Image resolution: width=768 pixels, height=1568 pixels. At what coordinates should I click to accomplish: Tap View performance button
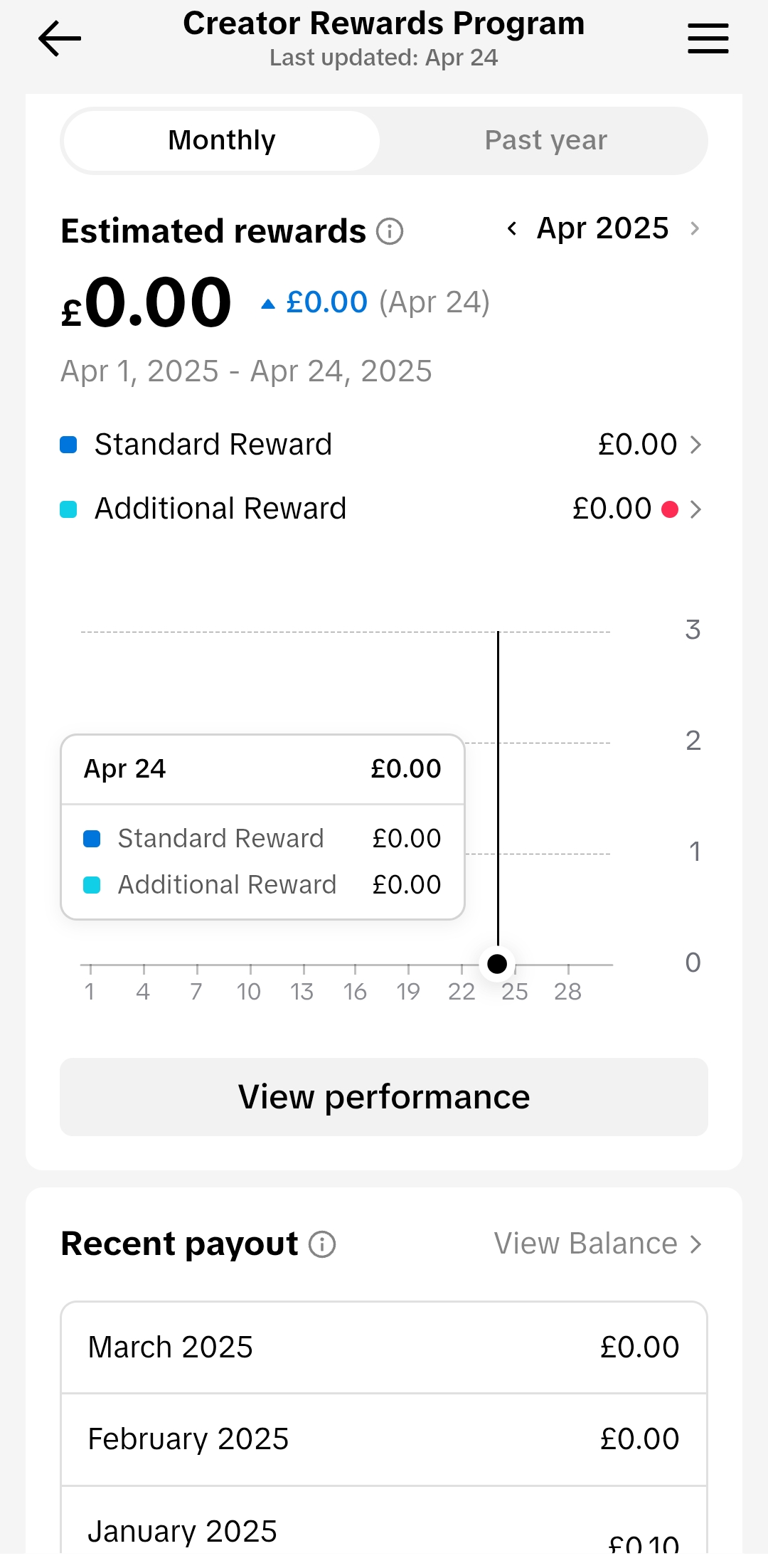pos(384,1097)
